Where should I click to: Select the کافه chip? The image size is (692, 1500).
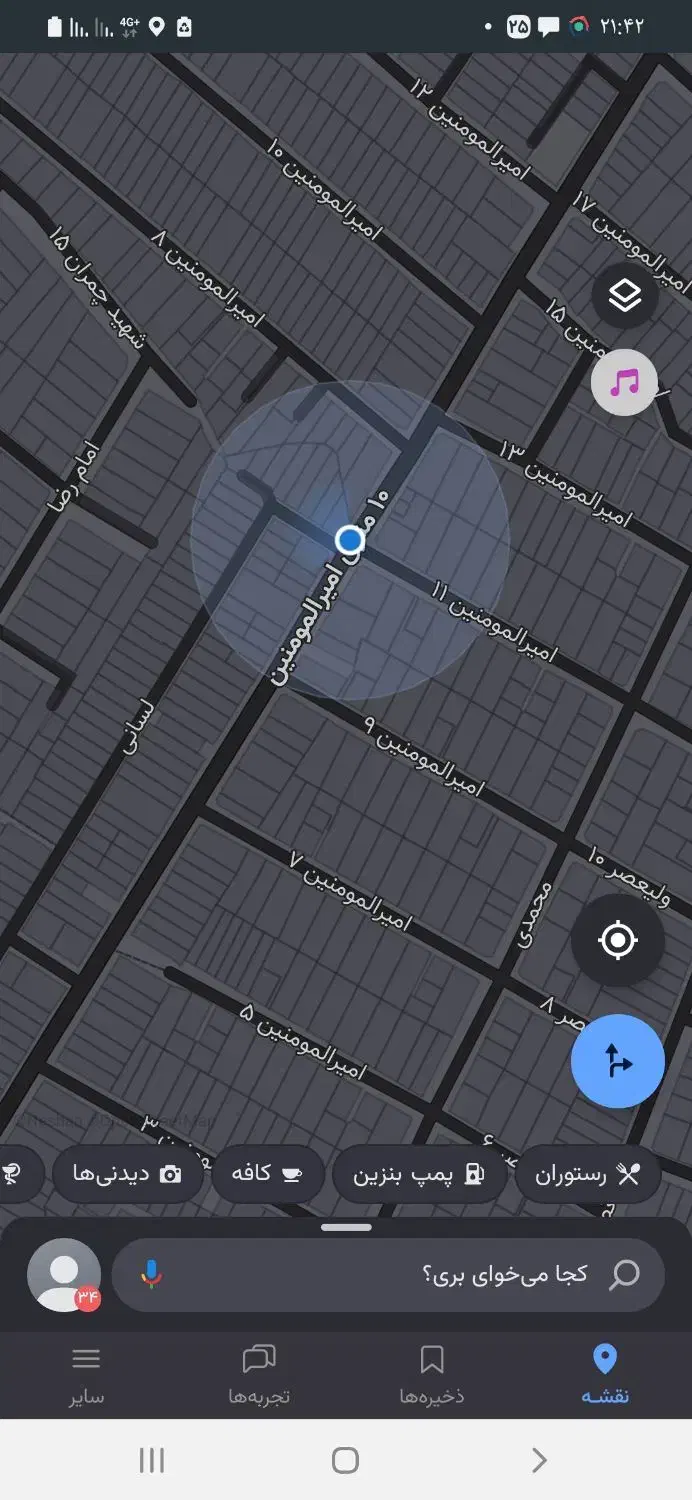click(265, 1174)
